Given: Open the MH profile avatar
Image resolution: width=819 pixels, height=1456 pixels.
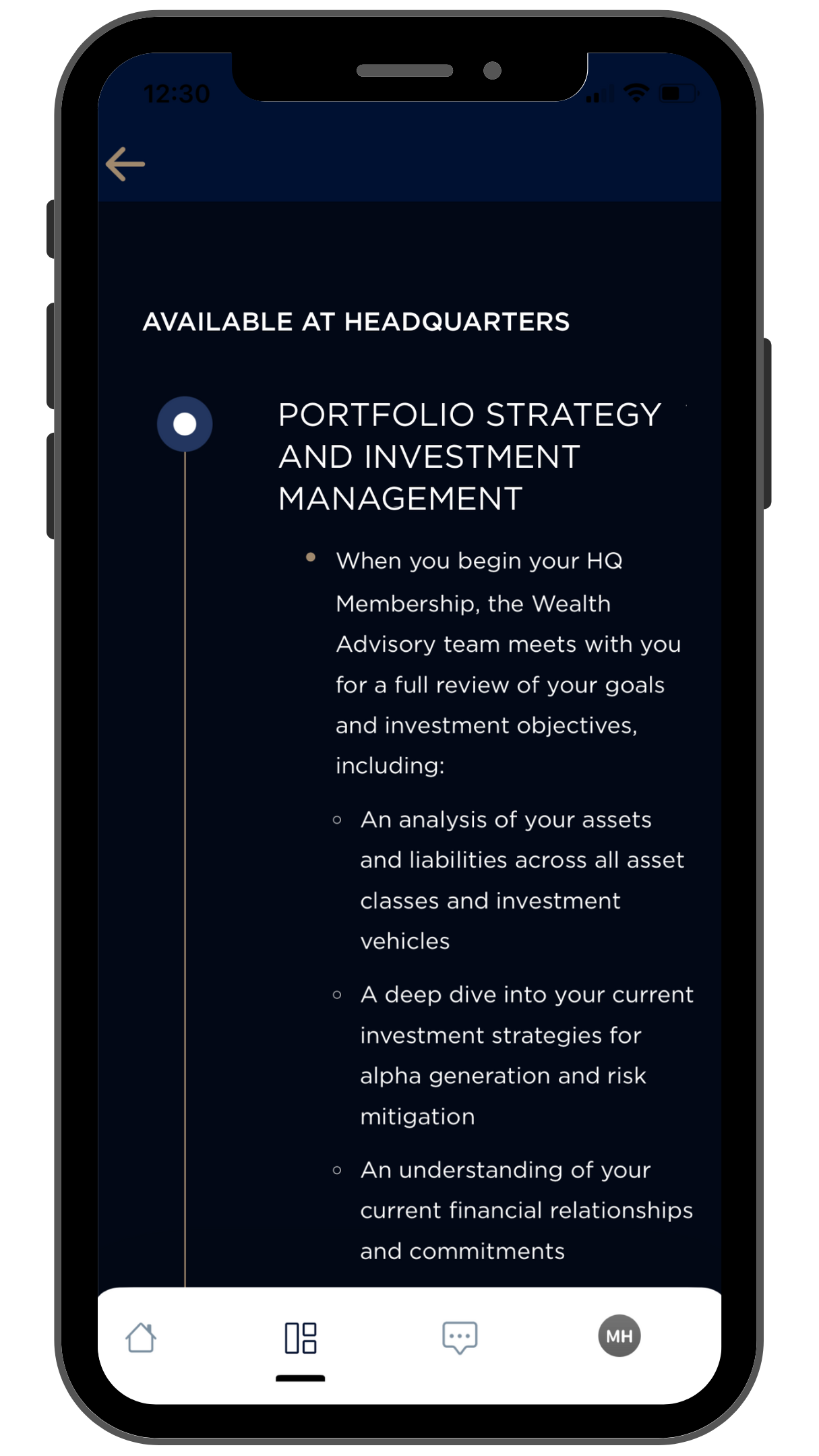Looking at the screenshot, I should tap(619, 1336).
